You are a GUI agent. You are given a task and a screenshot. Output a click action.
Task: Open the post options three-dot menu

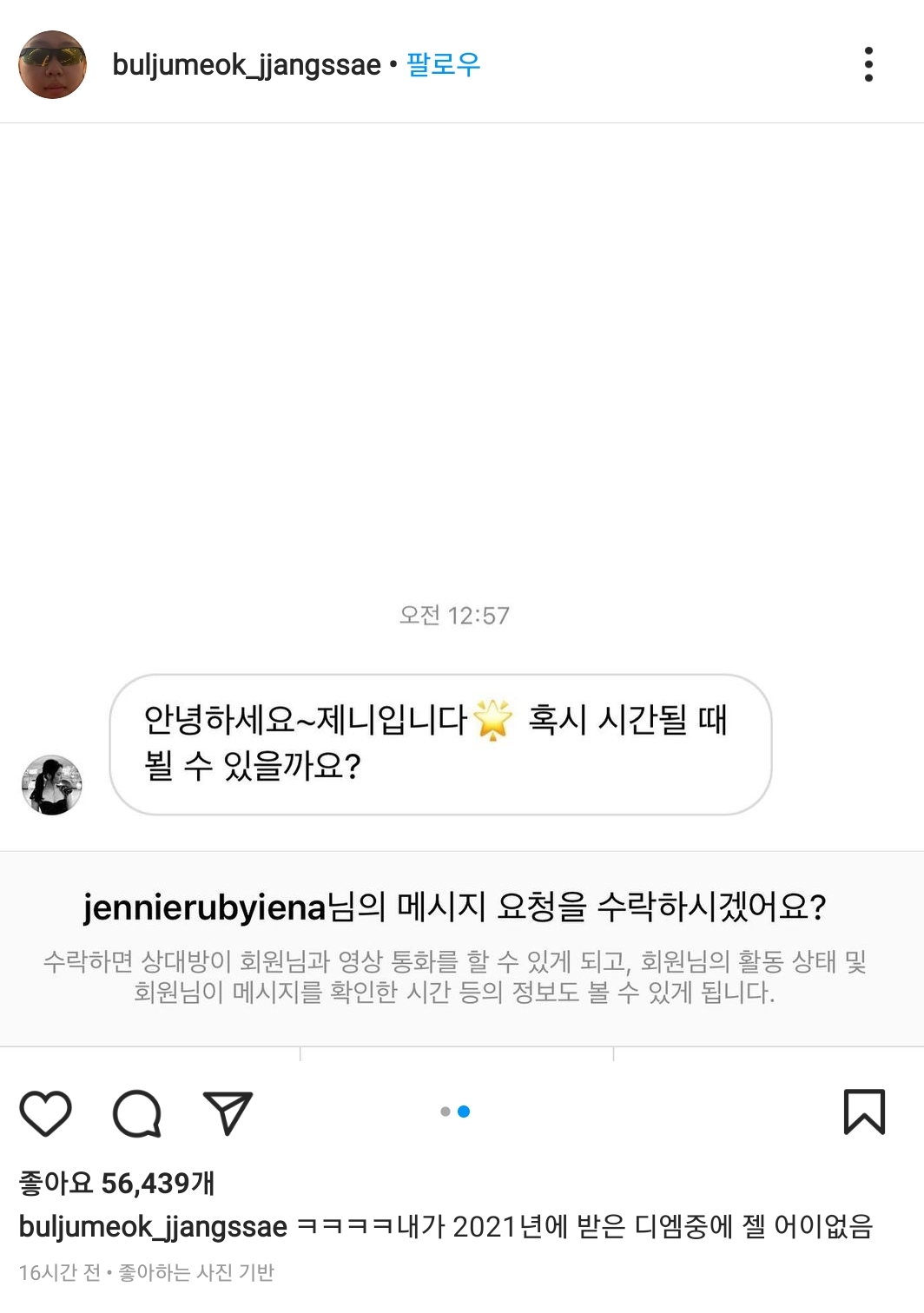868,65
